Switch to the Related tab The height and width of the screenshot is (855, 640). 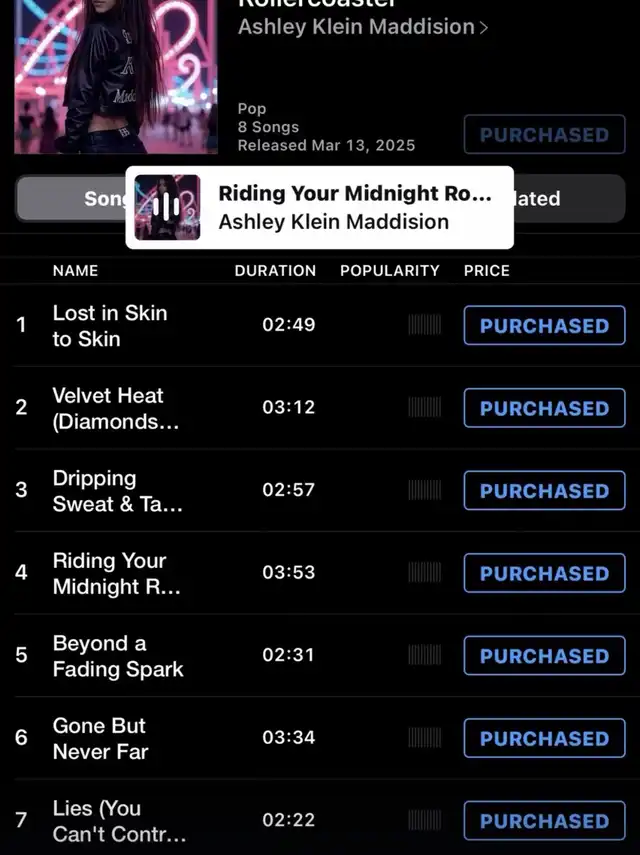[569, 198]
